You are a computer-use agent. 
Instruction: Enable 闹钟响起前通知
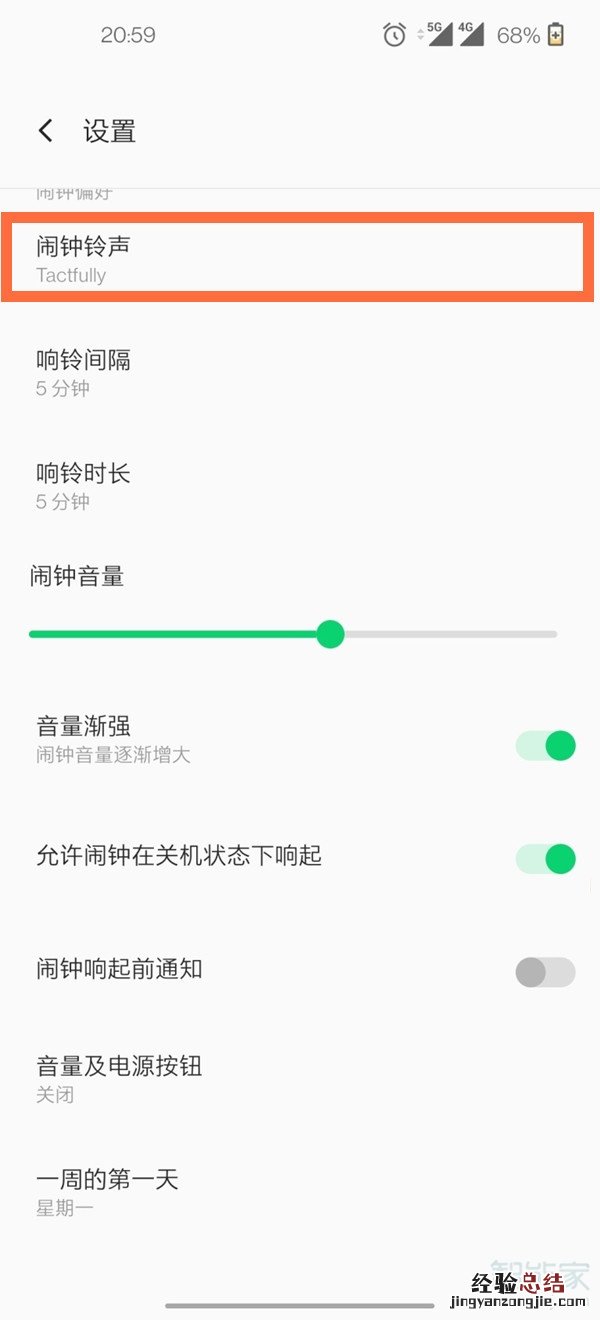546,971
